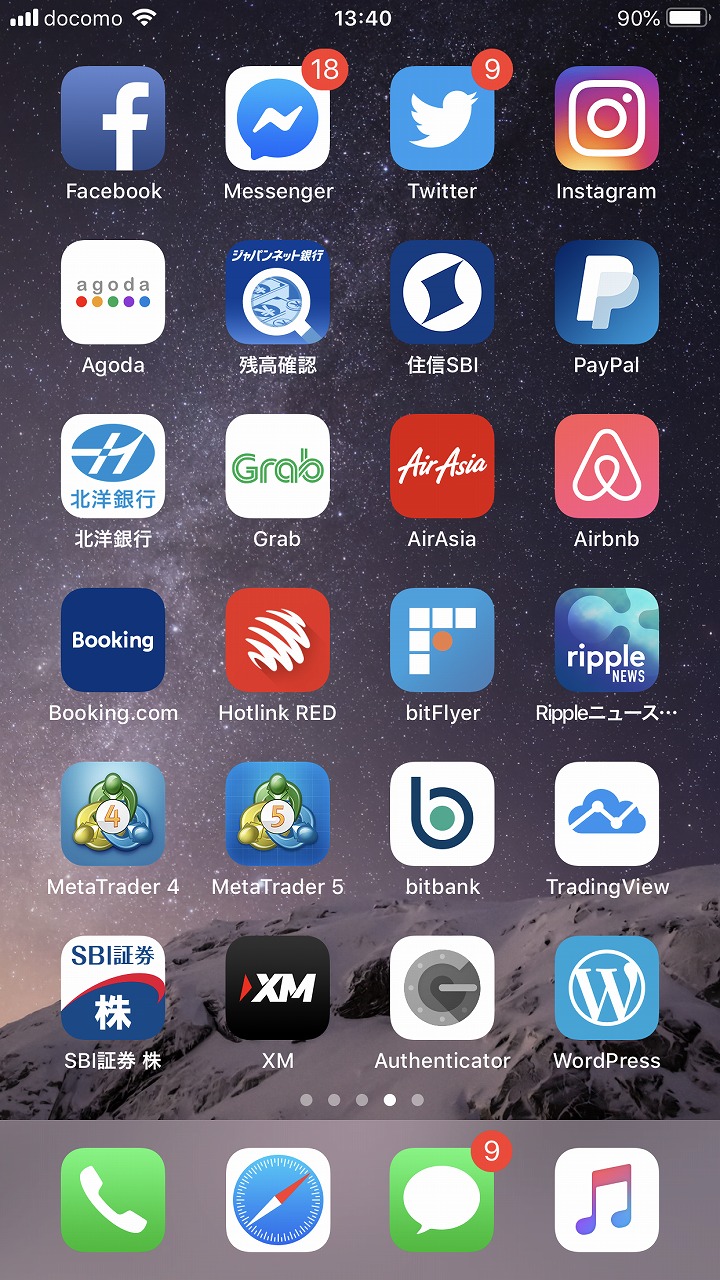Launch Instagram
This screenshot has height=1280, width=720.
point(606,119)
